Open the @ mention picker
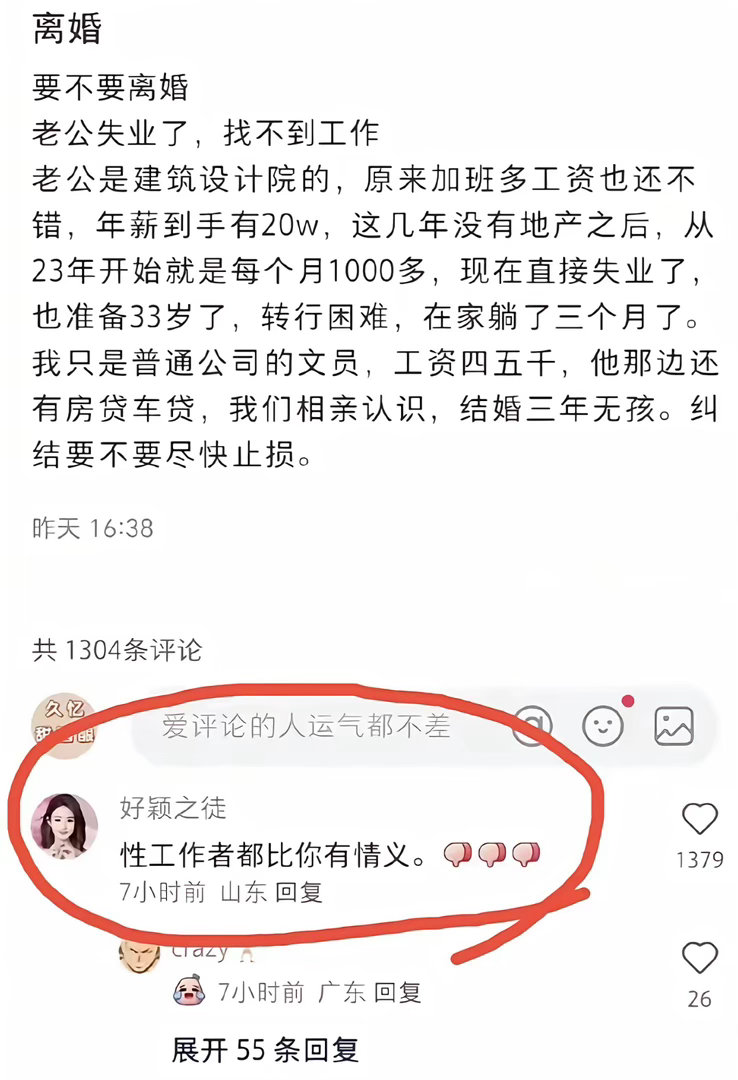The image size is (738, 1080). [532, 725]
